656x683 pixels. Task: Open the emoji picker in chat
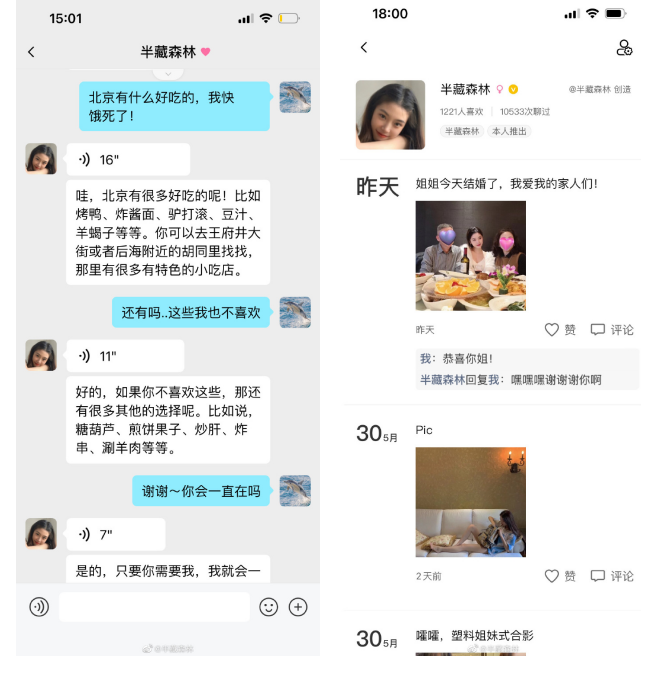[x=269, y=606]
